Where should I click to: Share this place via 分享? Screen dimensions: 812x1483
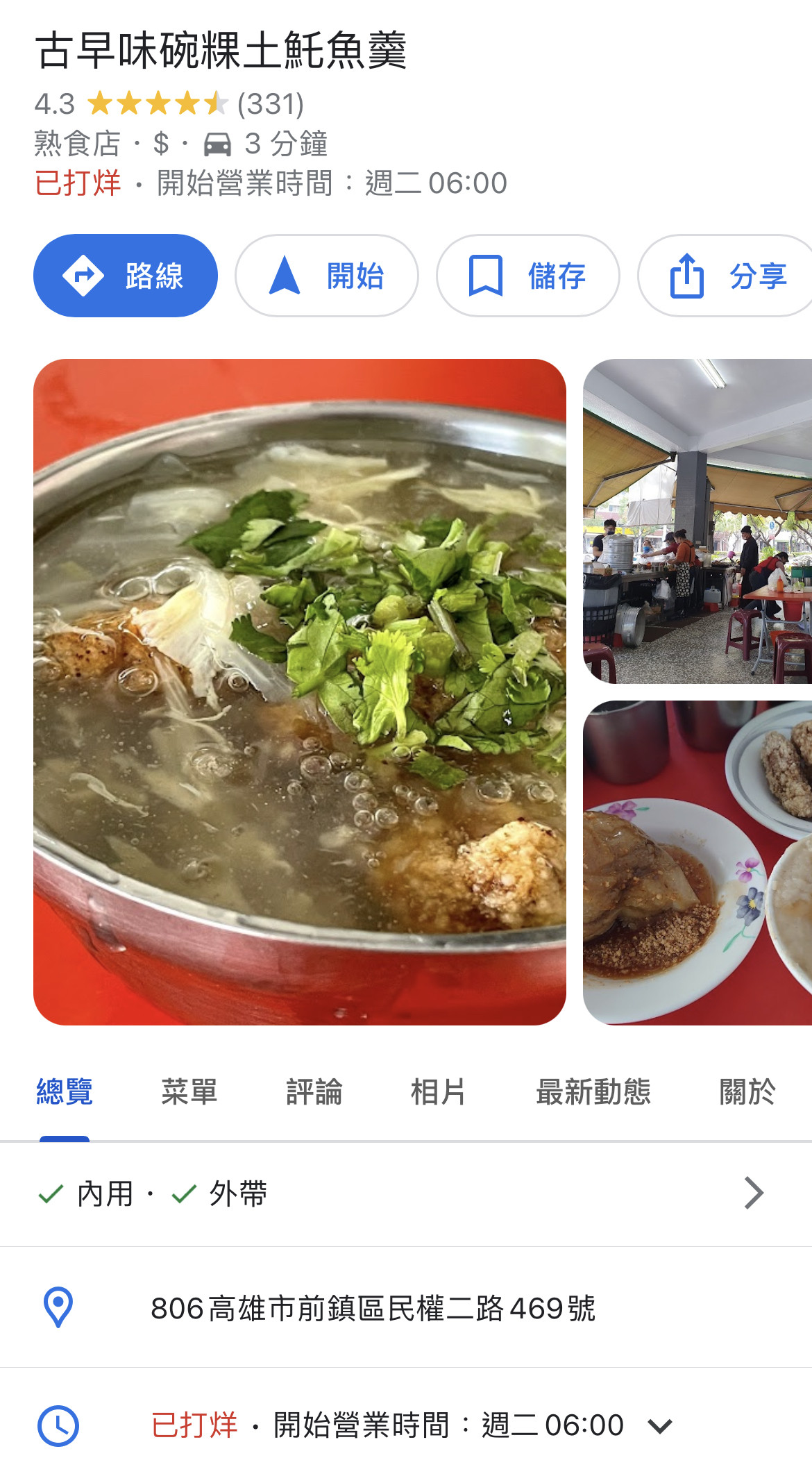(x=725, y=276)
